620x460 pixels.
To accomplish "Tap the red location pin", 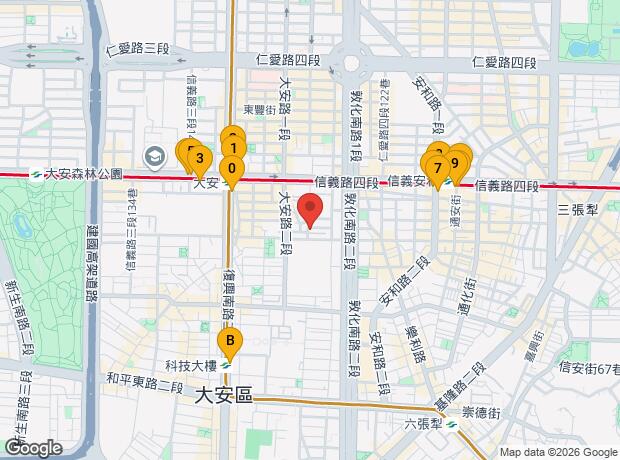I will point(311,211).
